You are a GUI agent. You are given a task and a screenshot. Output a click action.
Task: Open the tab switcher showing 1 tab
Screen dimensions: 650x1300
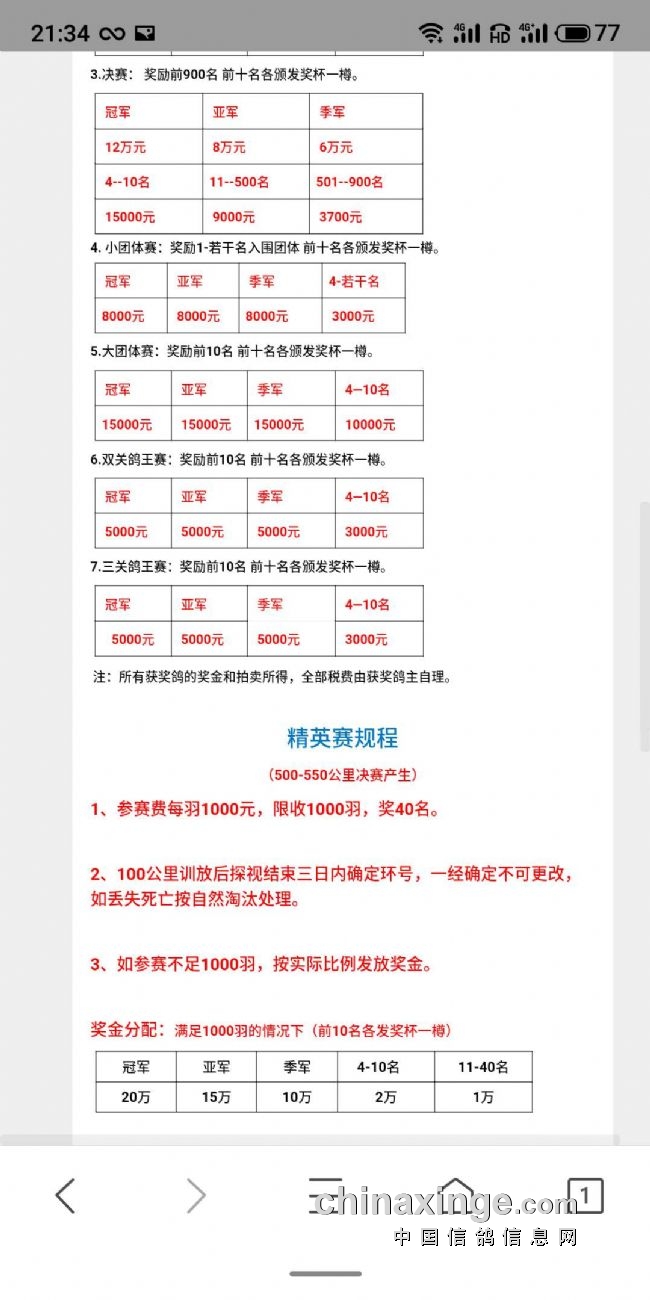(586, 1195)
